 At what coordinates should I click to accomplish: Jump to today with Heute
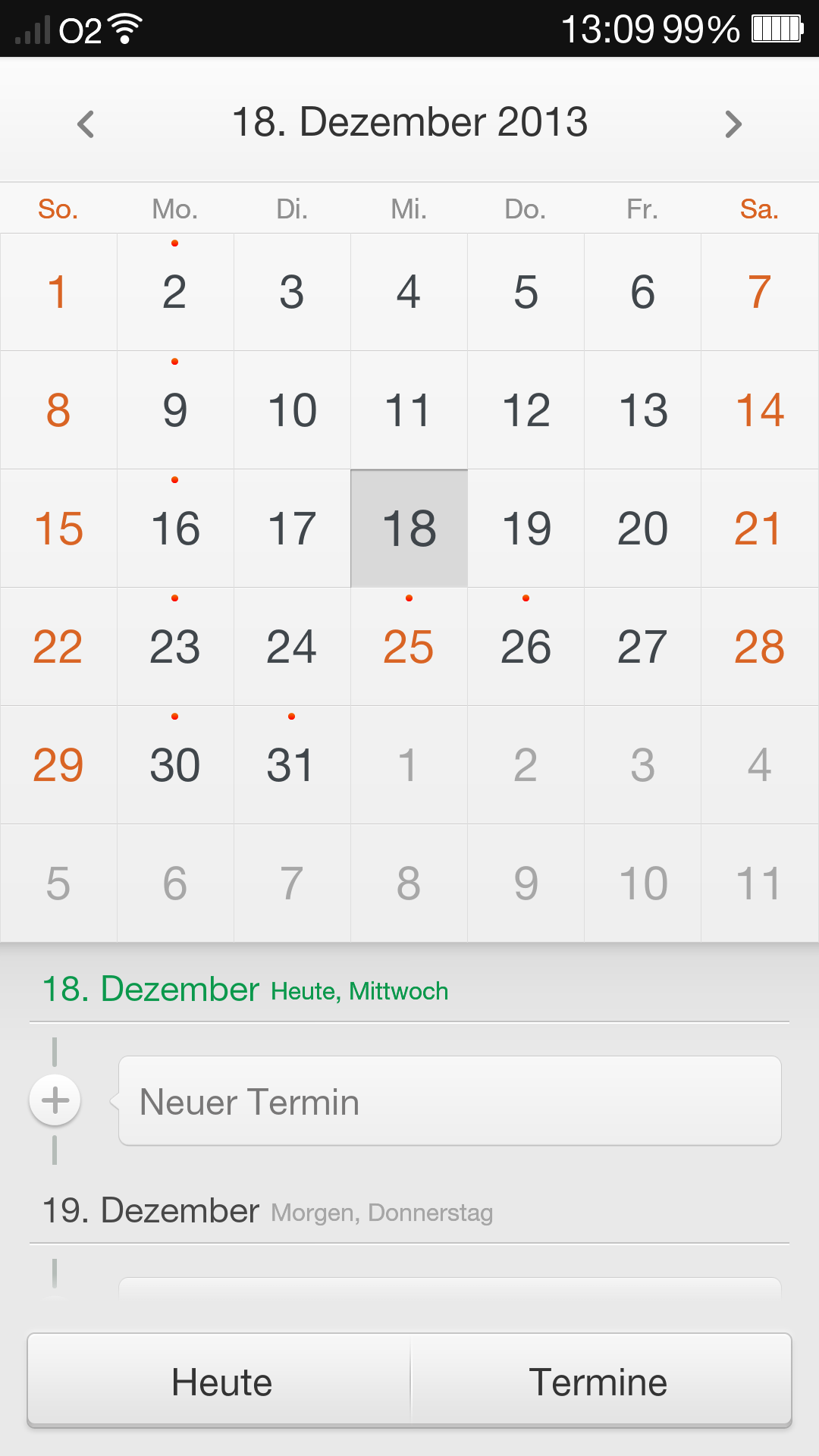[221, 1382]
